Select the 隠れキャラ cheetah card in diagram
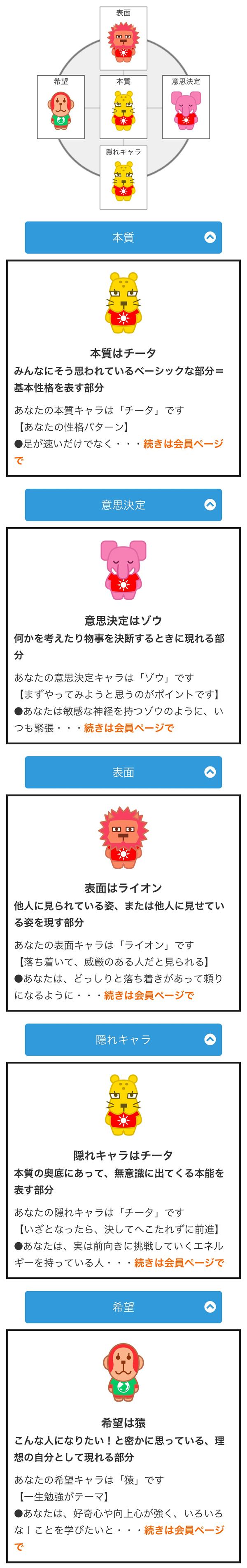This screenshot has height=1568, width=247. (123, 177)
